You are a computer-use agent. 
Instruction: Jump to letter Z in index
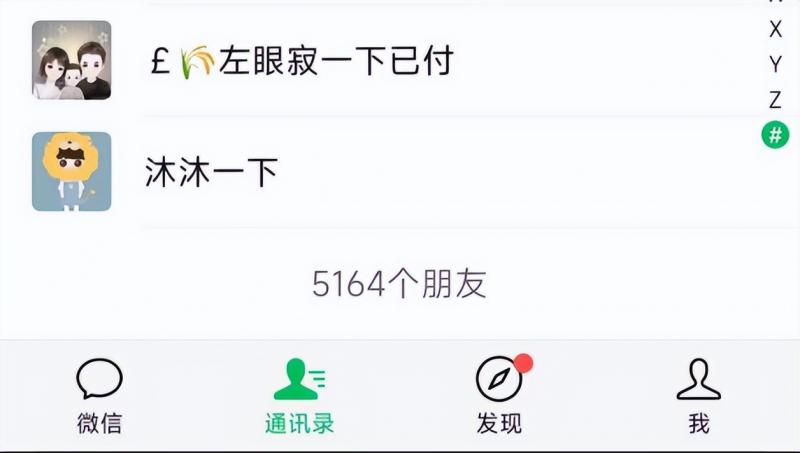tap(775, 99)
